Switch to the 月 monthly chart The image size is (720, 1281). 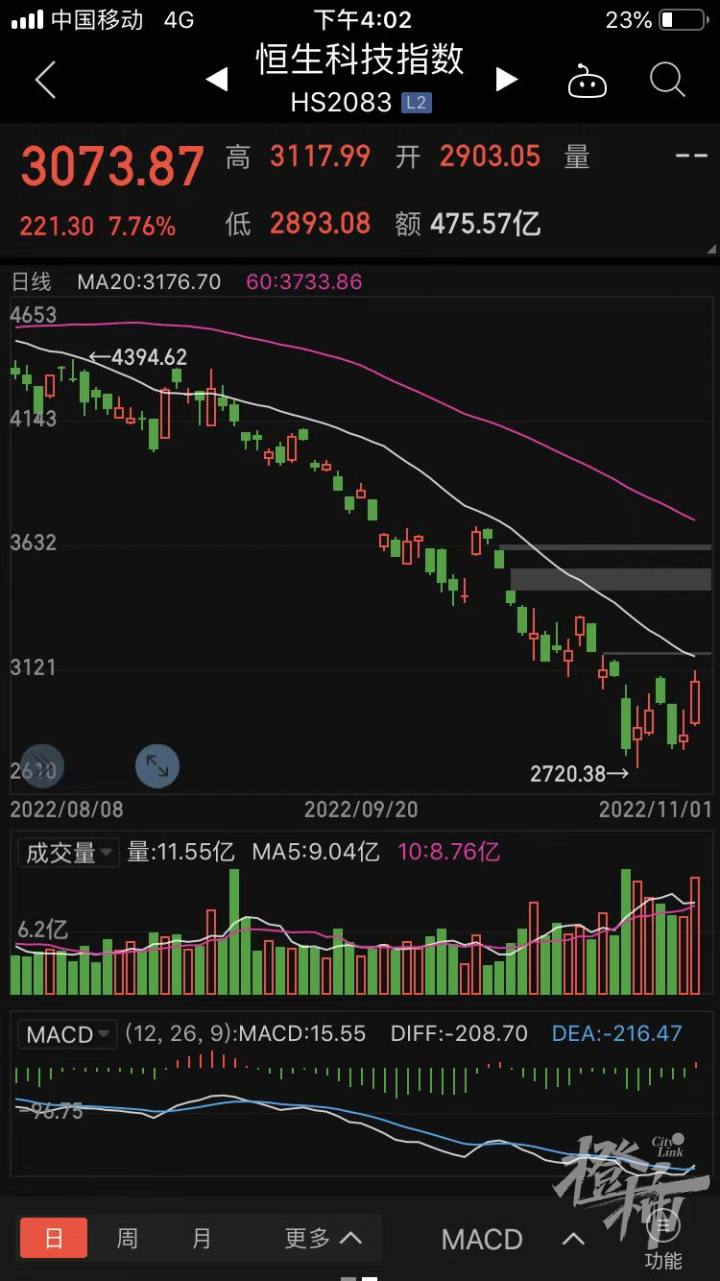tap(202, 1238)
